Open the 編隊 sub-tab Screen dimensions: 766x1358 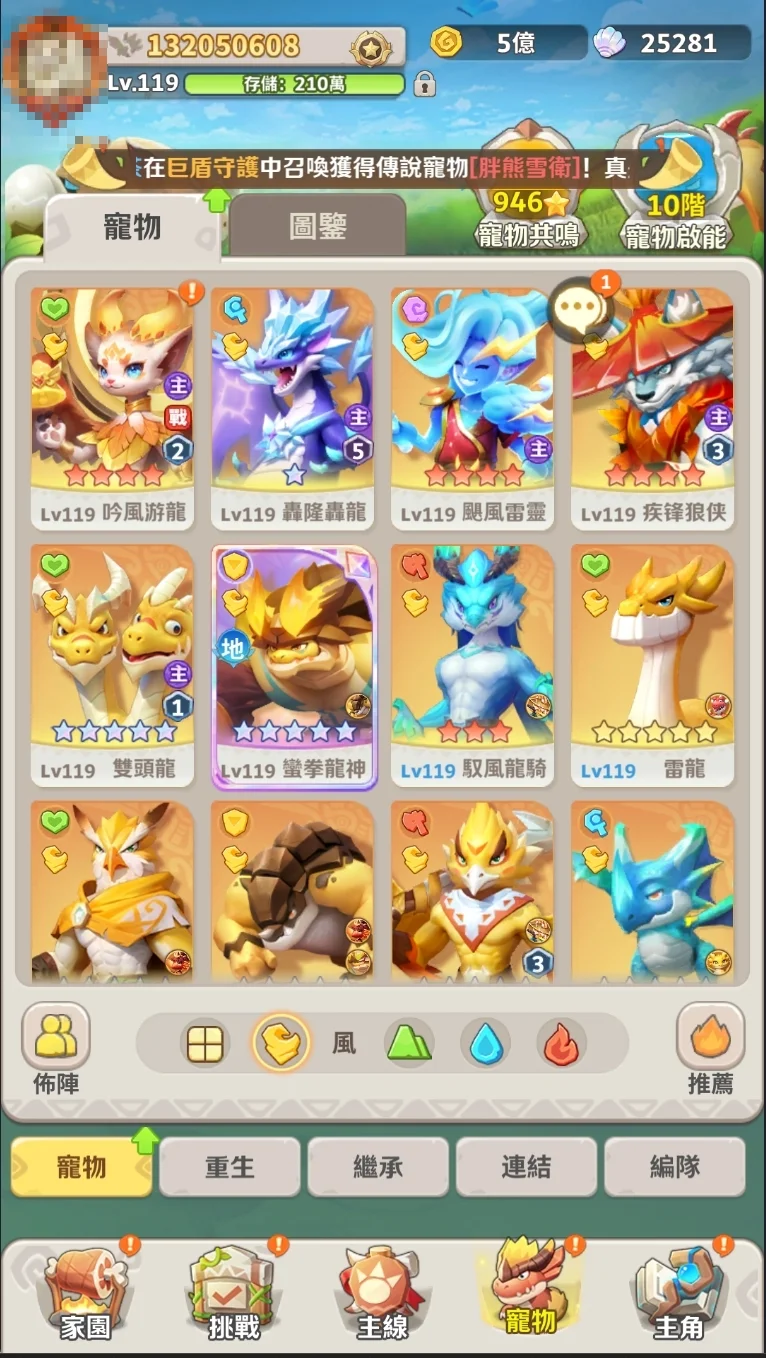(x=675, y=1167)
